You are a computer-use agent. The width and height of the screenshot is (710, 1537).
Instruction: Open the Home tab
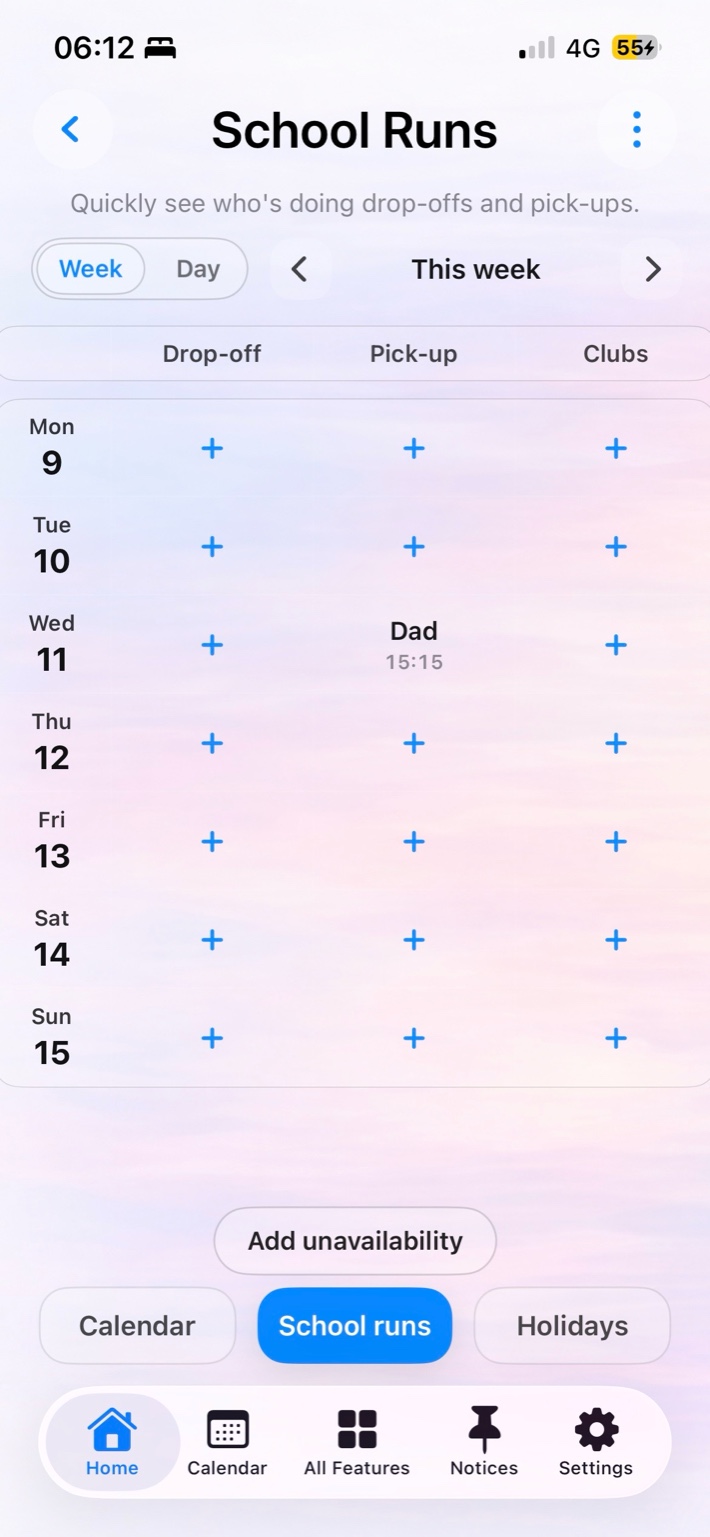112,1442
